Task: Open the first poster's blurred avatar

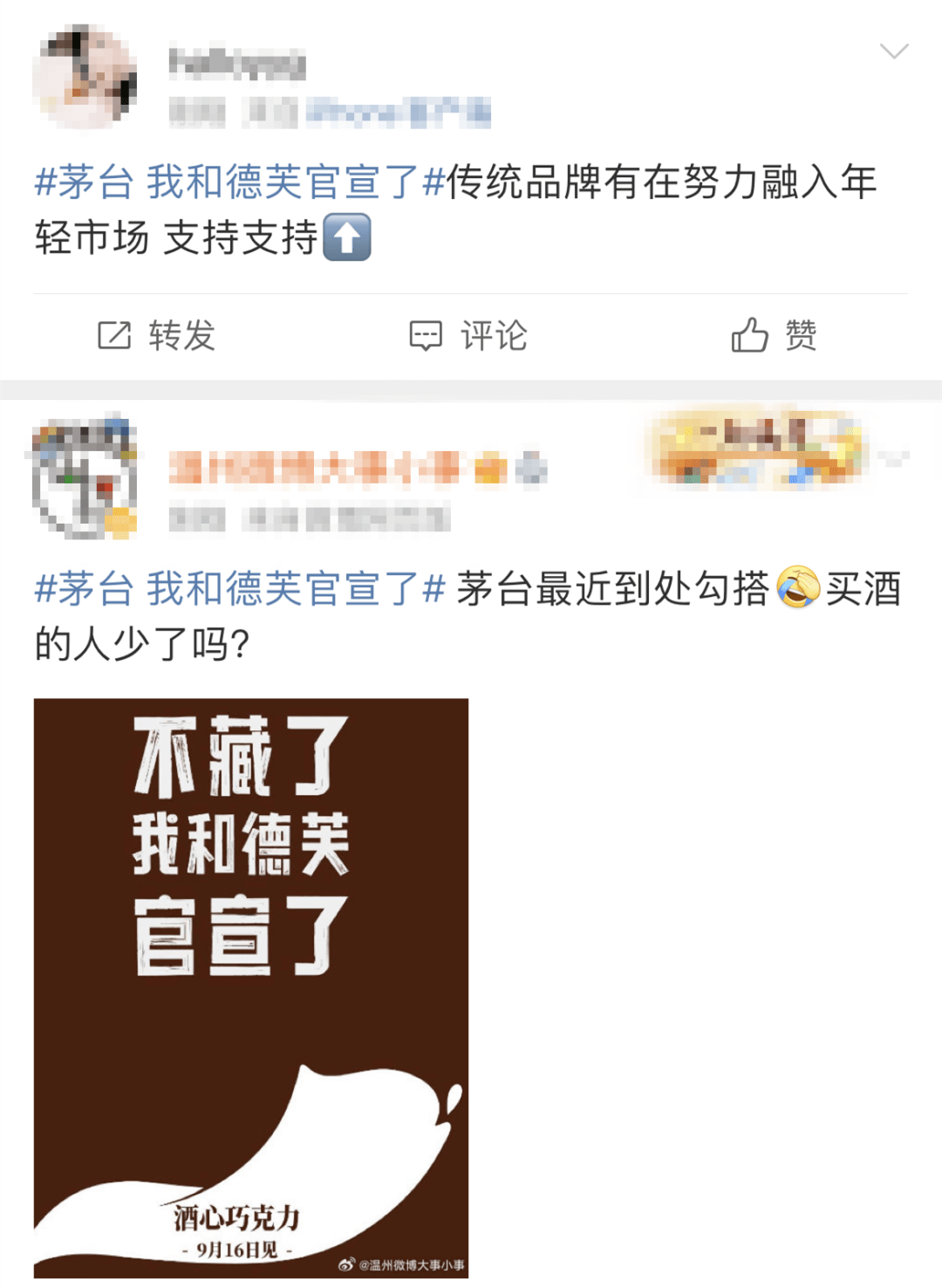Action: (85, 78)
